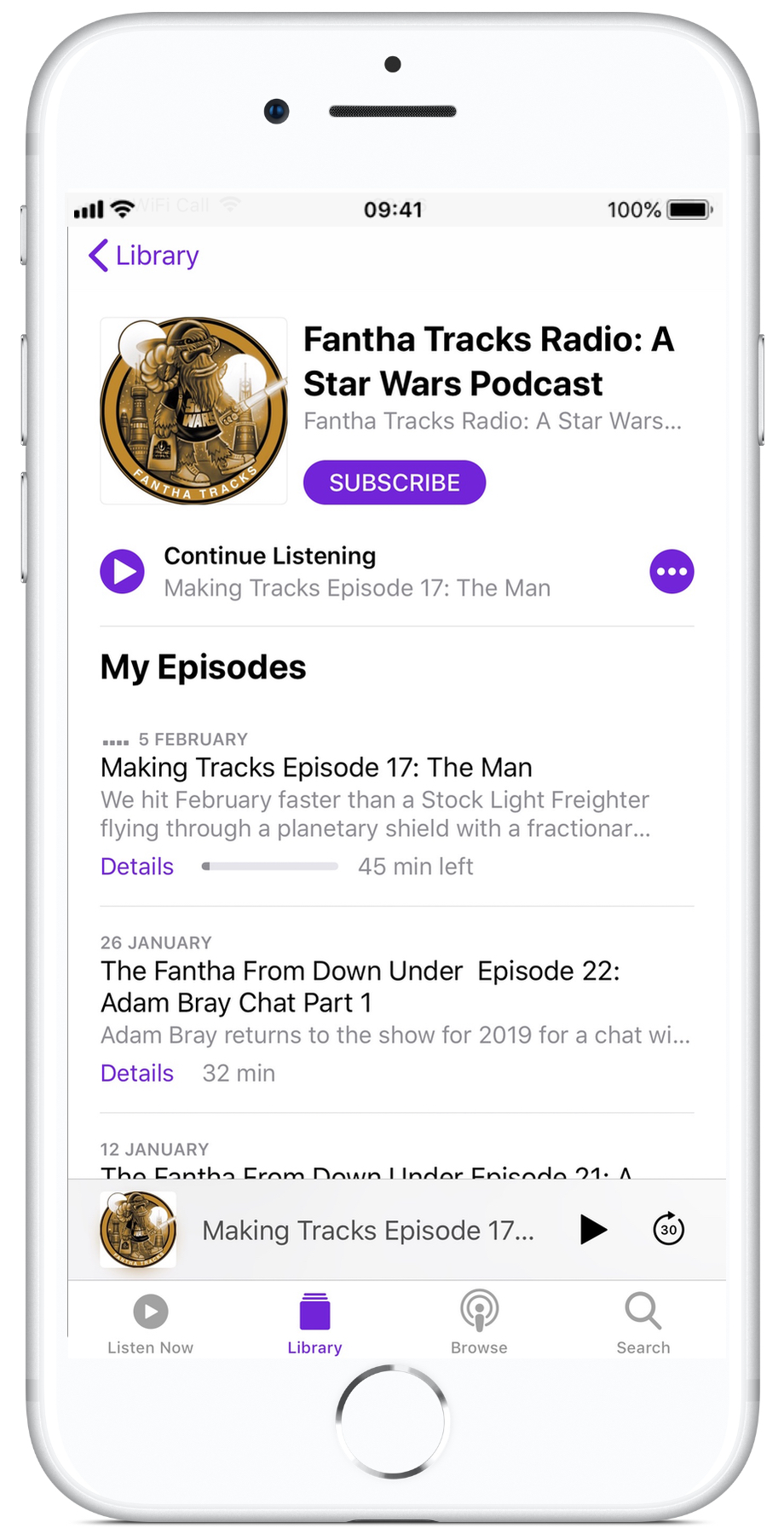
Task: View Details for Making Tracks Episode 17
Action: click(137, 867)
